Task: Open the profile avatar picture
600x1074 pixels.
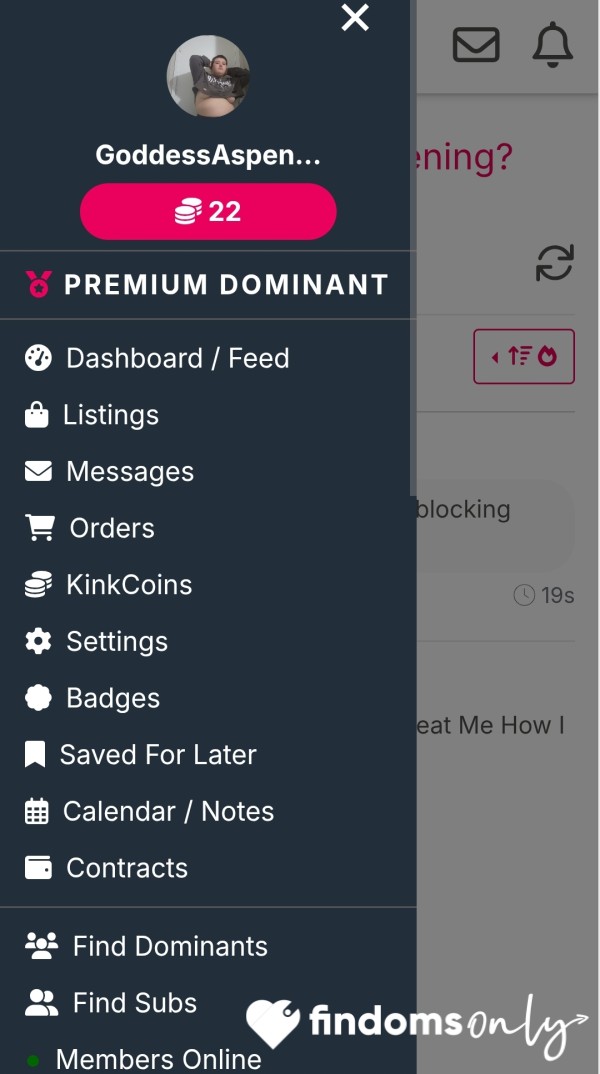Action: (208, 76)
